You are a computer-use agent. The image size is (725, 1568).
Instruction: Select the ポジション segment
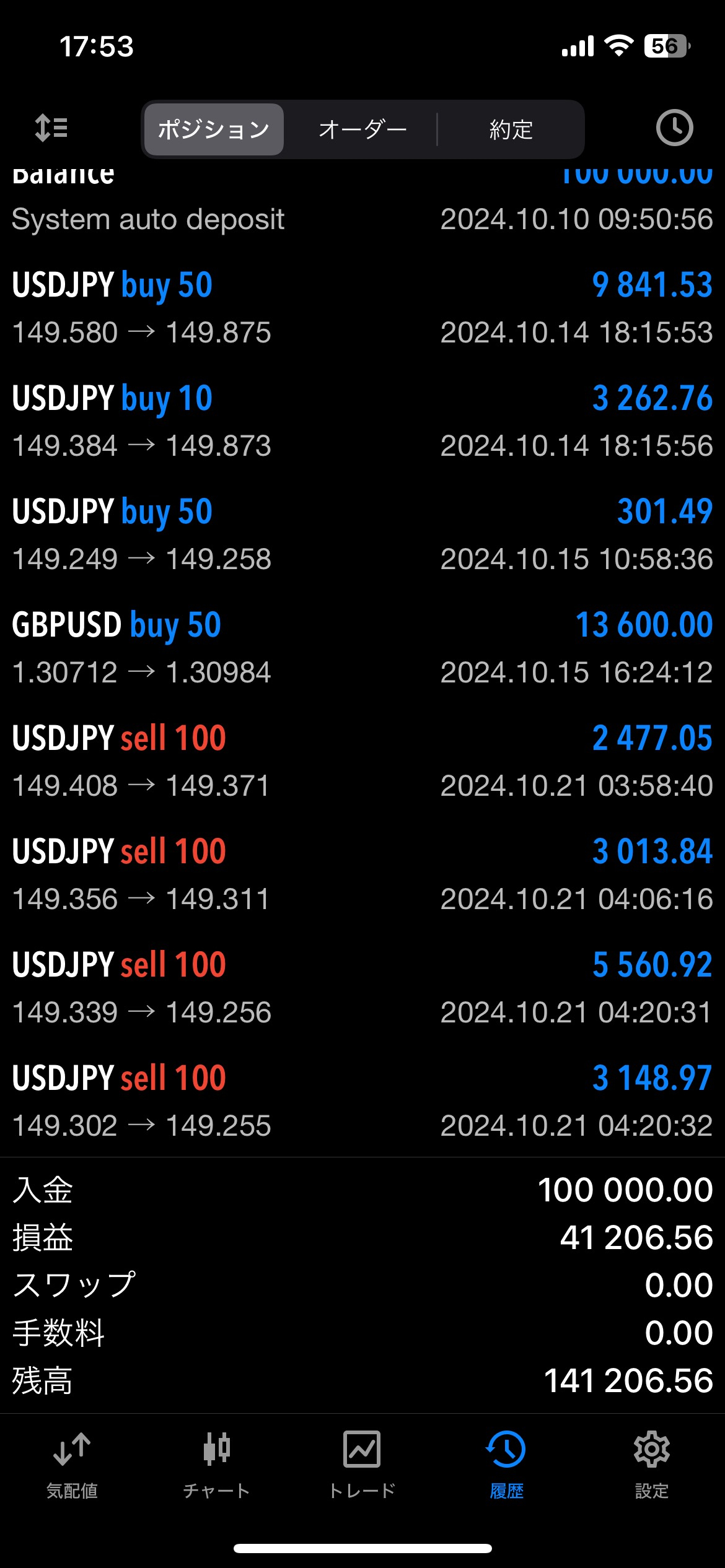(214, 129)
